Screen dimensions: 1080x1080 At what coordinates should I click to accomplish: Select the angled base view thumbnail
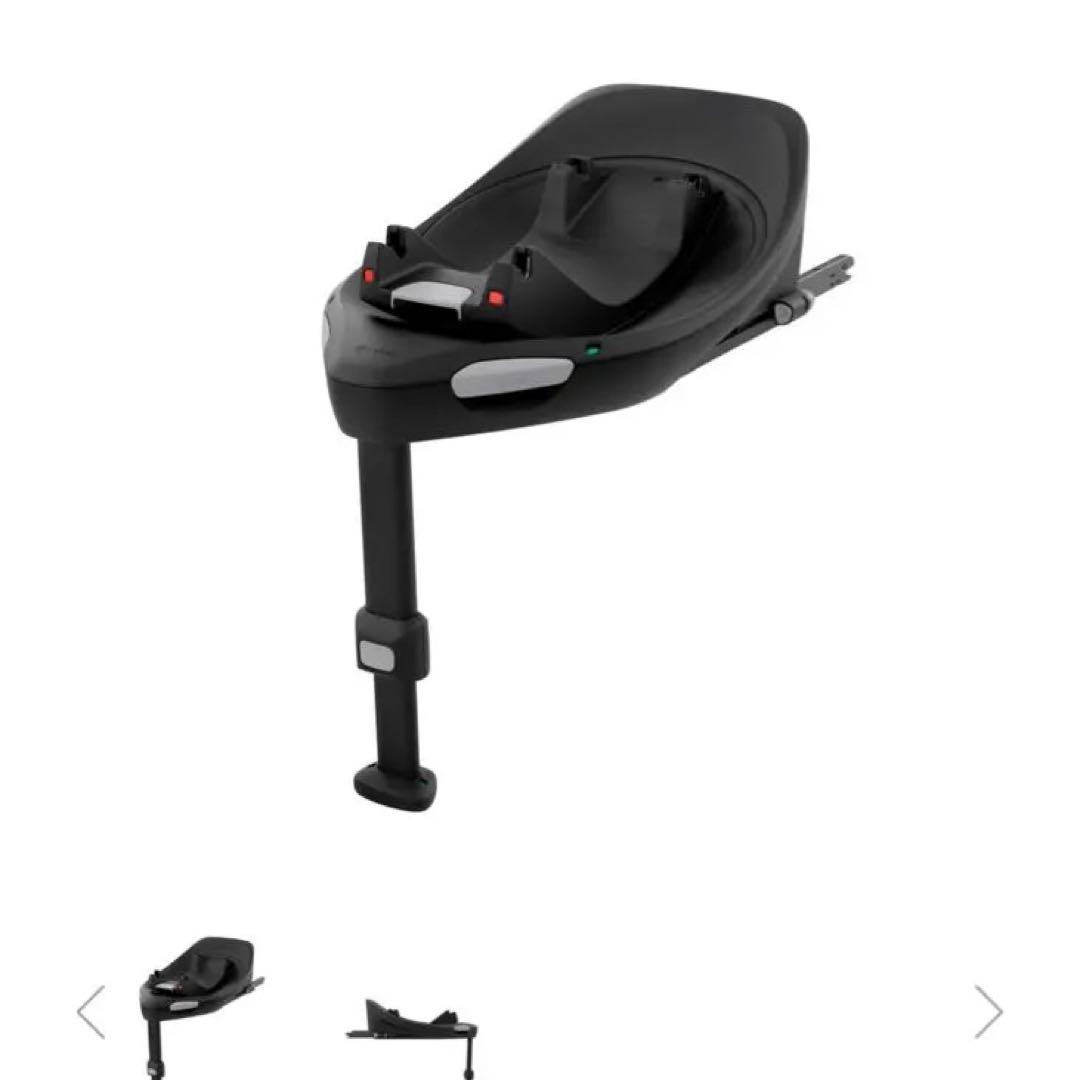click(x=200, y=1005)
